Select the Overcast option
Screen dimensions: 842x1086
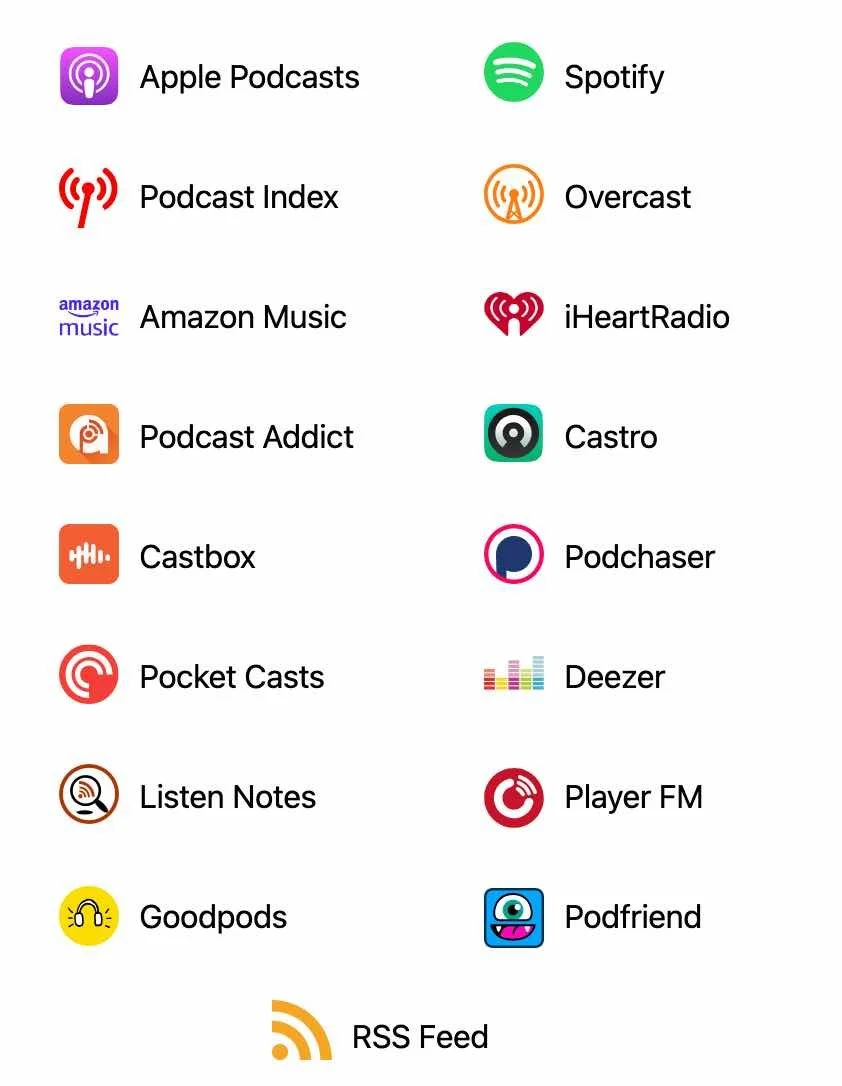[587, 195]
